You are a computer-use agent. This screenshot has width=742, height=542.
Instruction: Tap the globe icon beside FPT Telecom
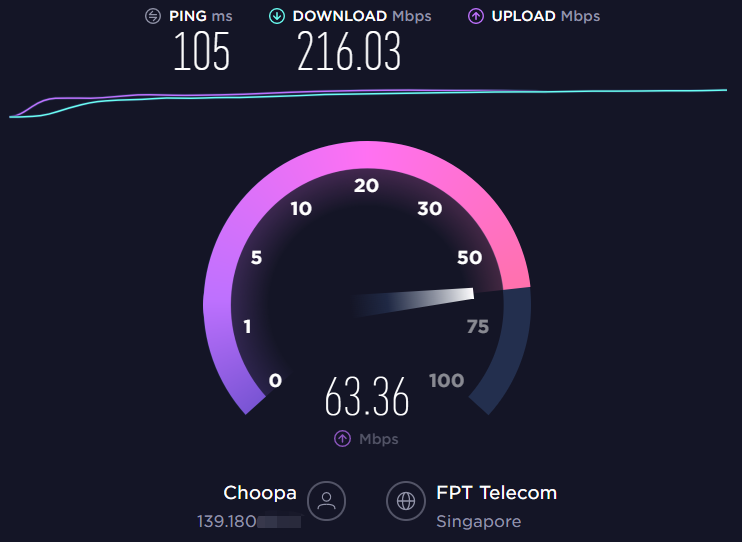(406, 502)
